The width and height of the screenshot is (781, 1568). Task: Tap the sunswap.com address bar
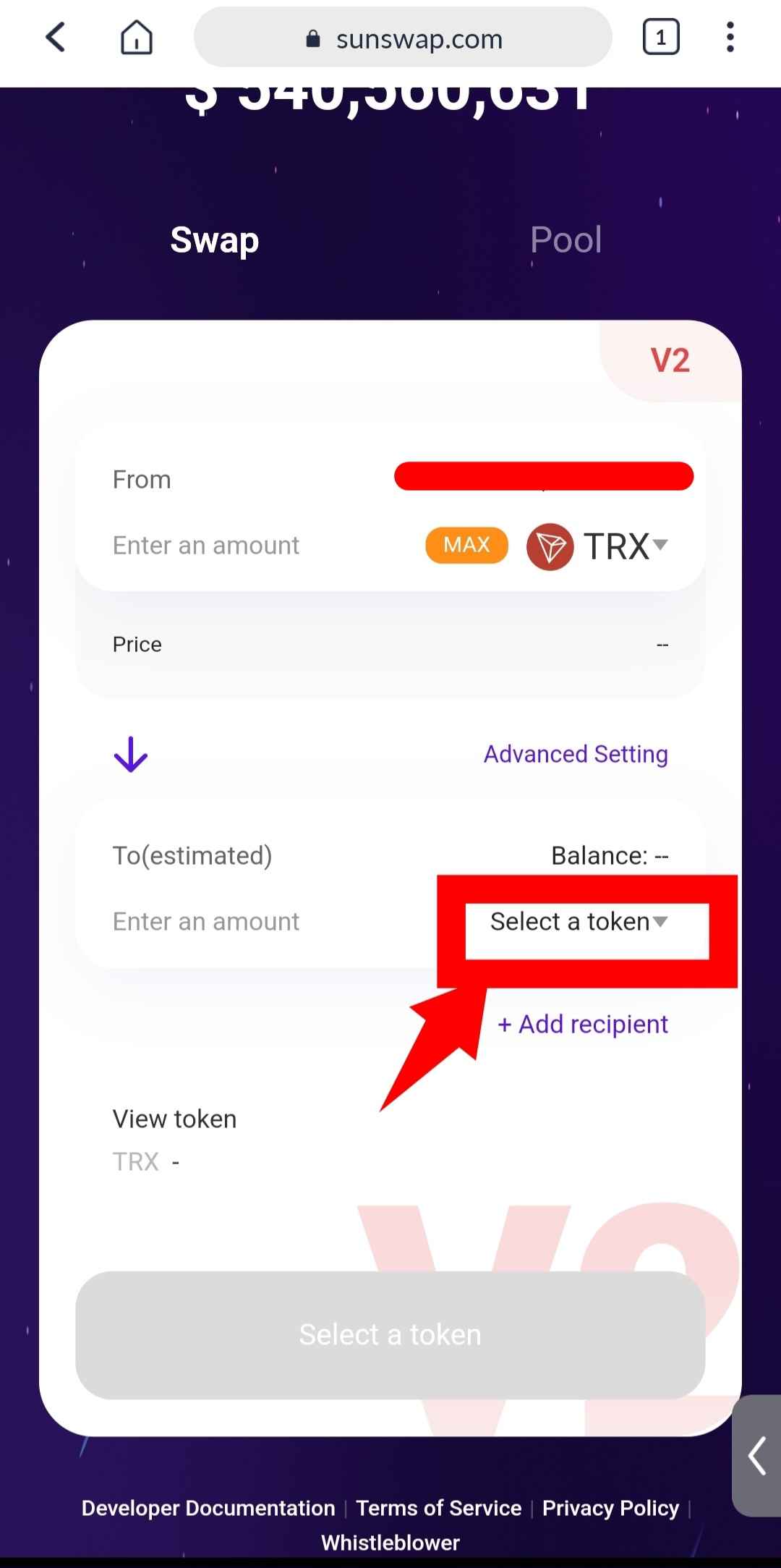[403, 38]
